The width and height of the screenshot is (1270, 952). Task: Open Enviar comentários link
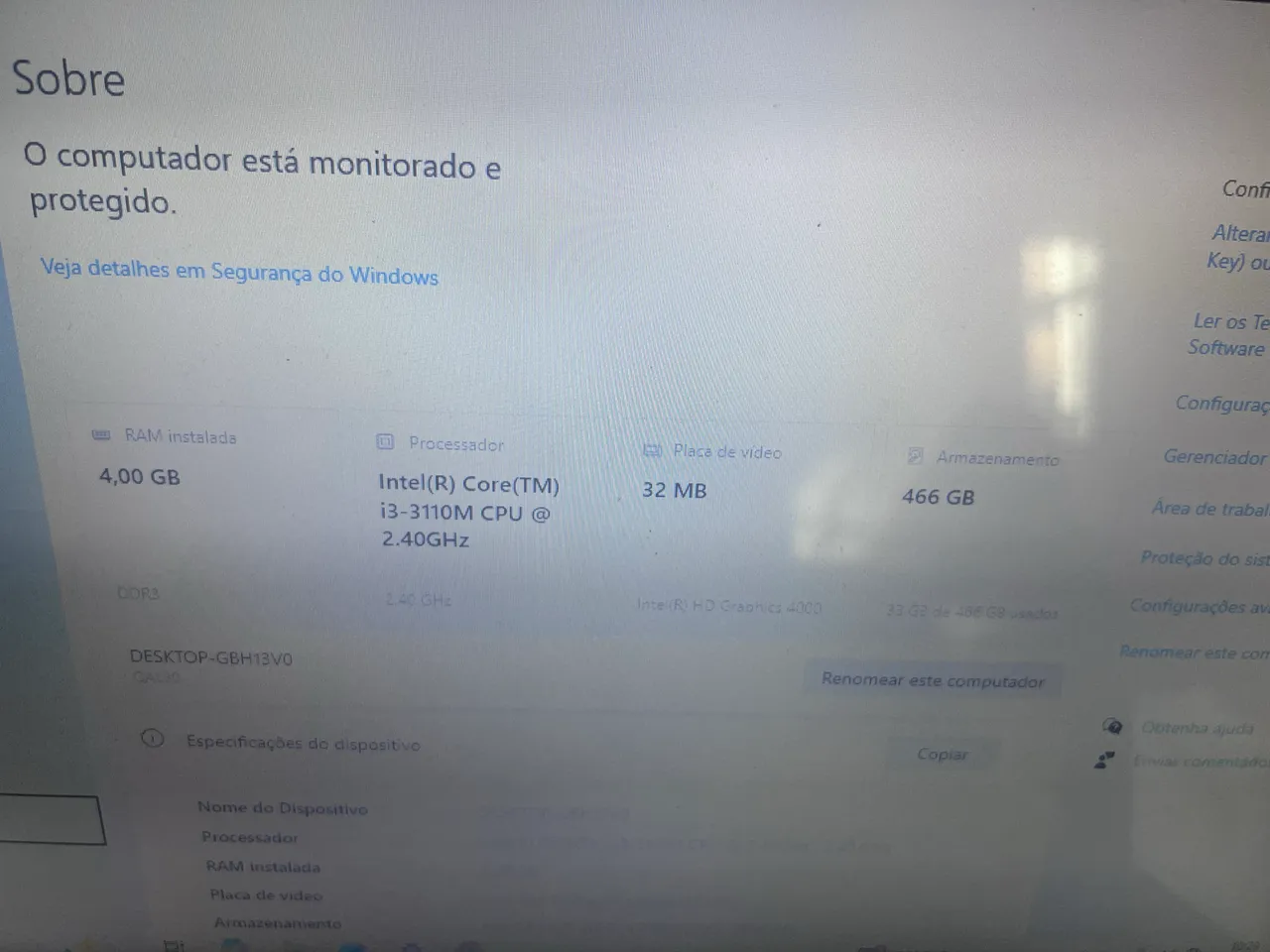(x=1199, y=762)
